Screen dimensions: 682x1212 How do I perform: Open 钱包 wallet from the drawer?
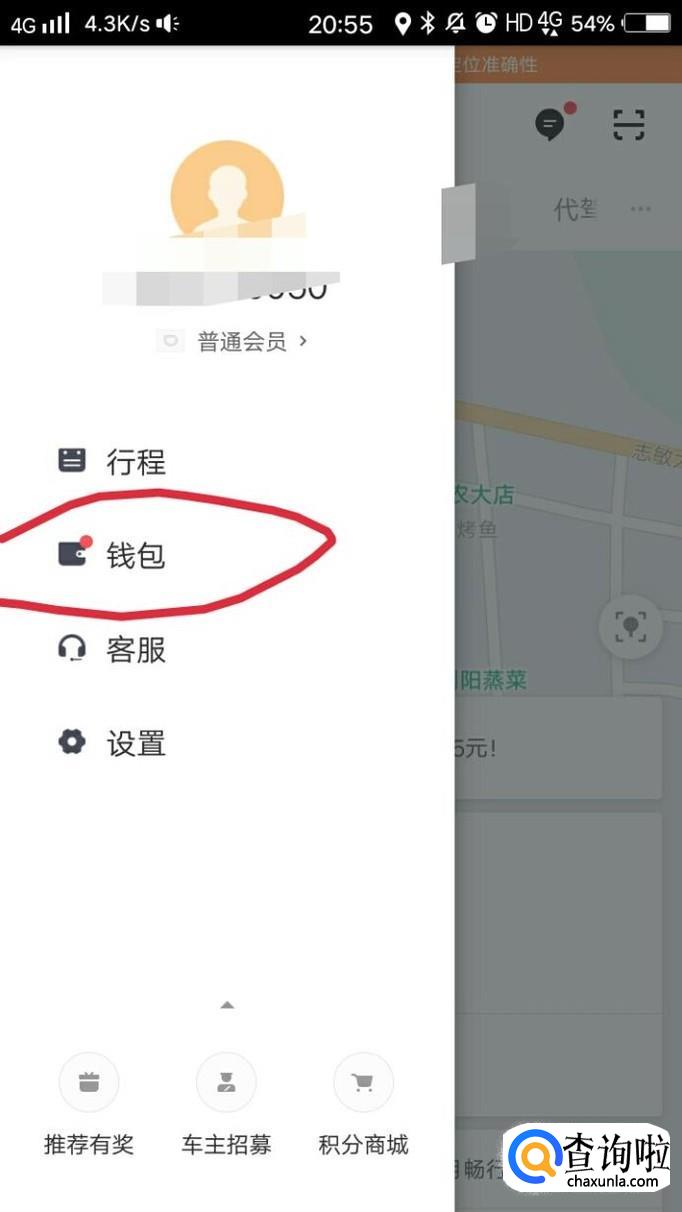[x=134, y=556]
